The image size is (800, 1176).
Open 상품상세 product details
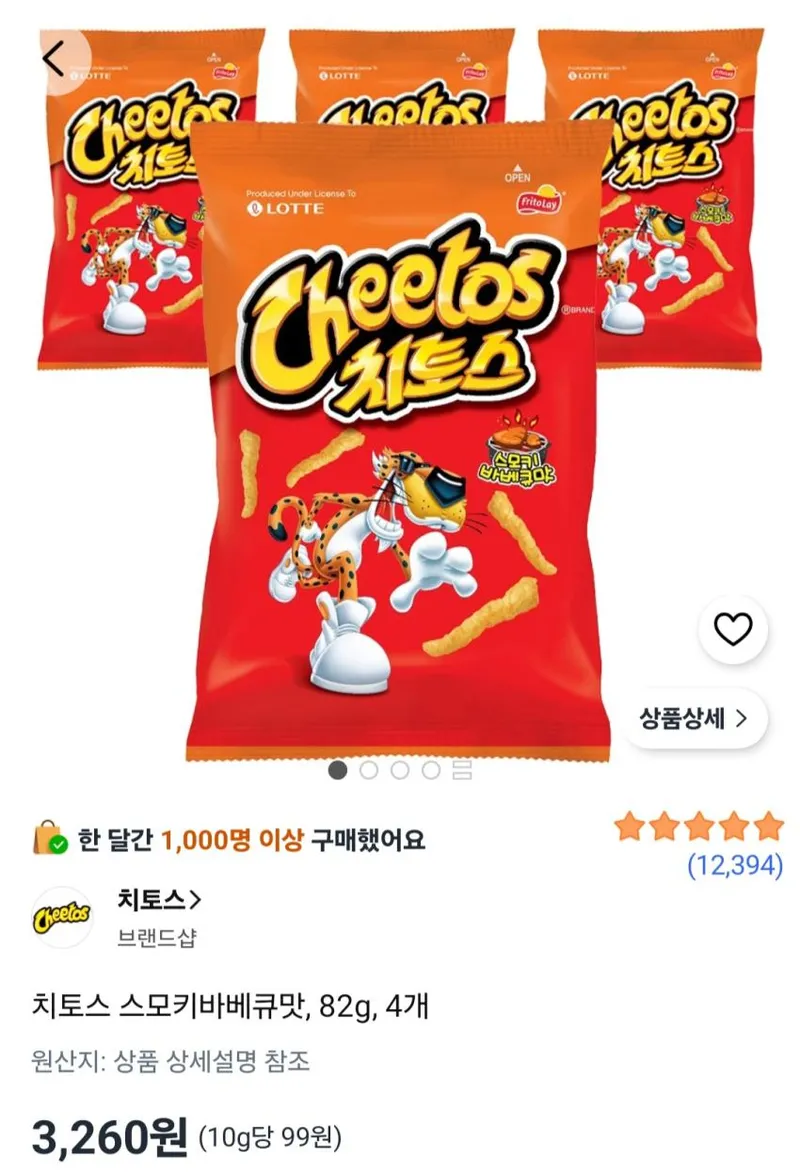(x=694, y=718)
